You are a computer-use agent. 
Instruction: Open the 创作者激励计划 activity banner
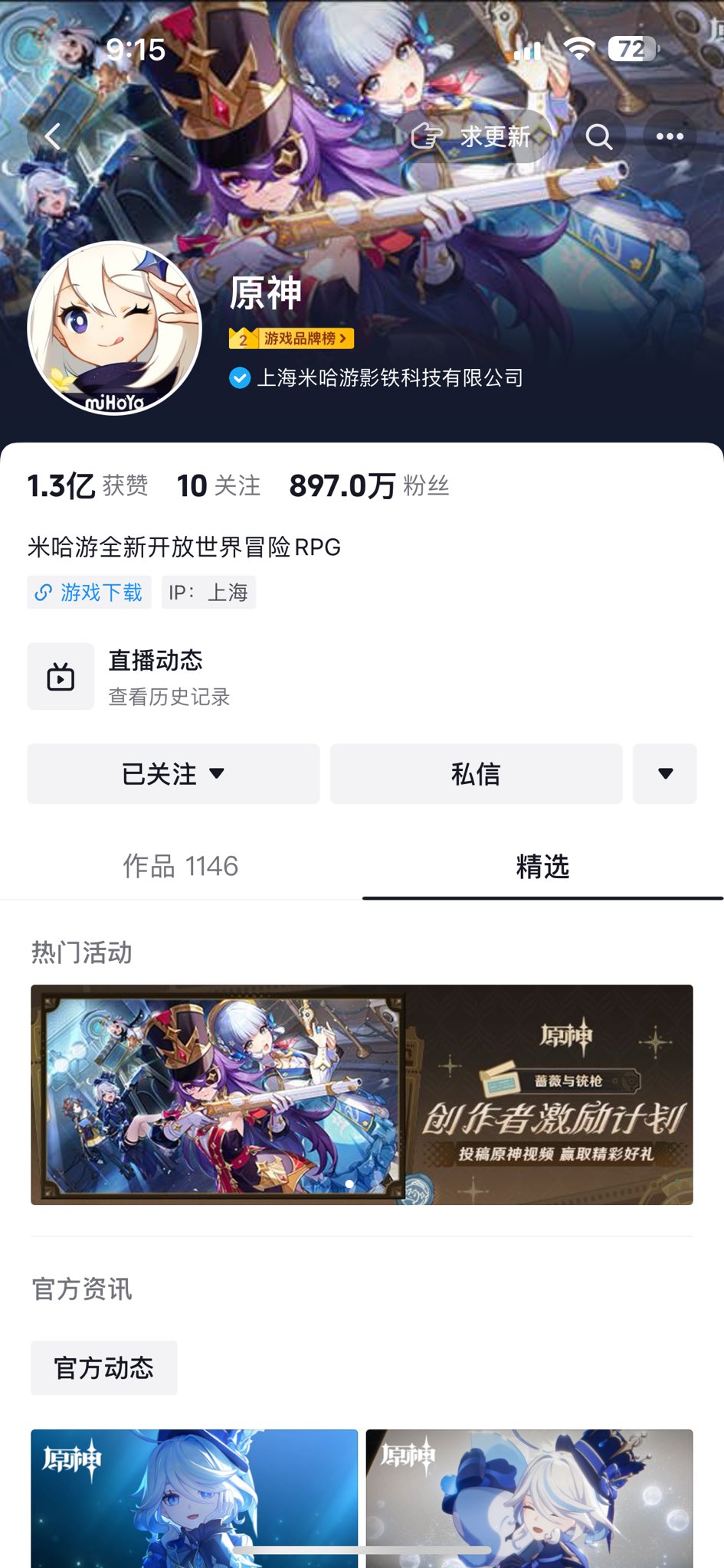pyautogui.click(x=362, y=1095)
